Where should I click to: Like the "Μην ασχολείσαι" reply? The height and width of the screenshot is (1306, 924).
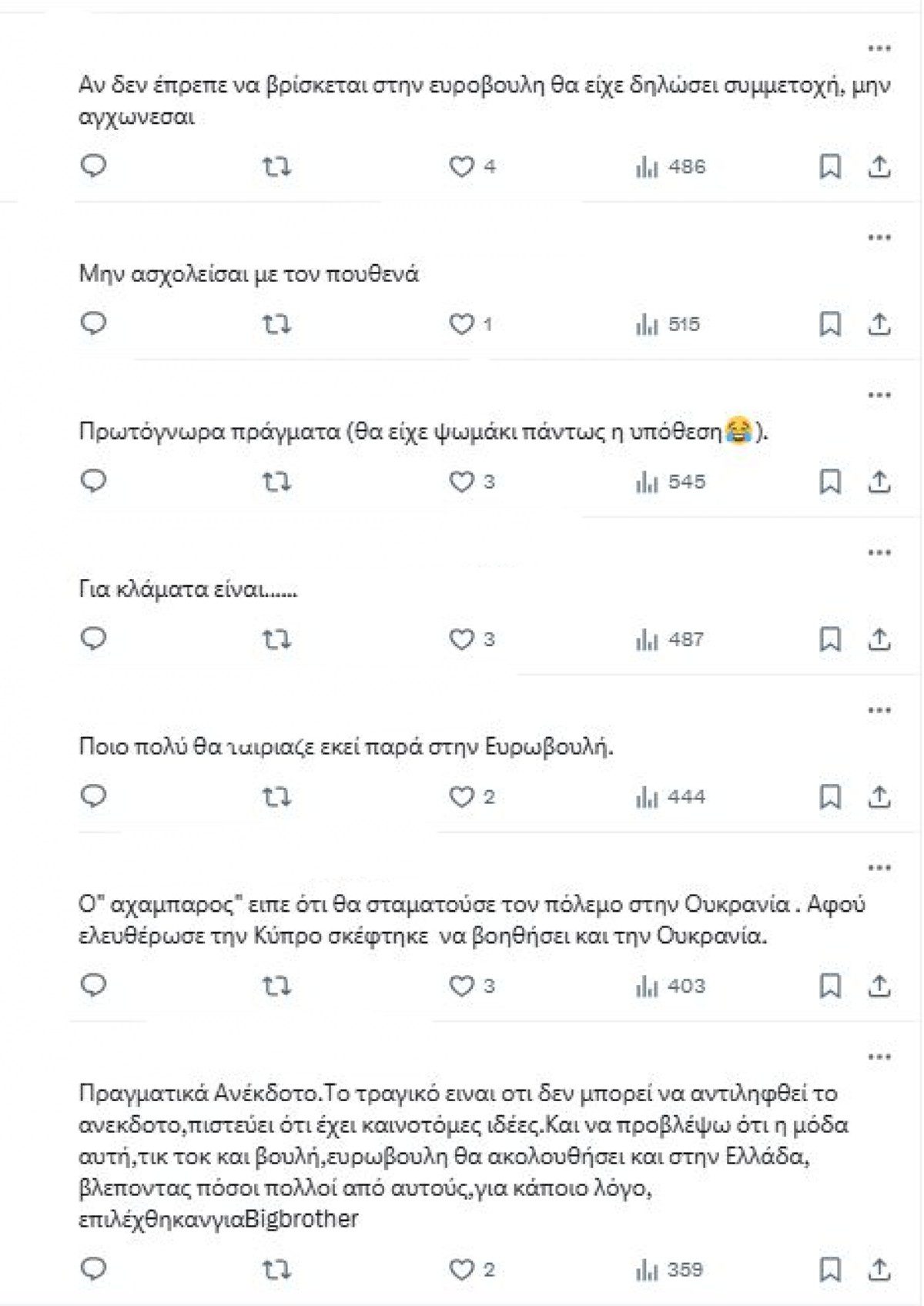(x=463, y=325)
